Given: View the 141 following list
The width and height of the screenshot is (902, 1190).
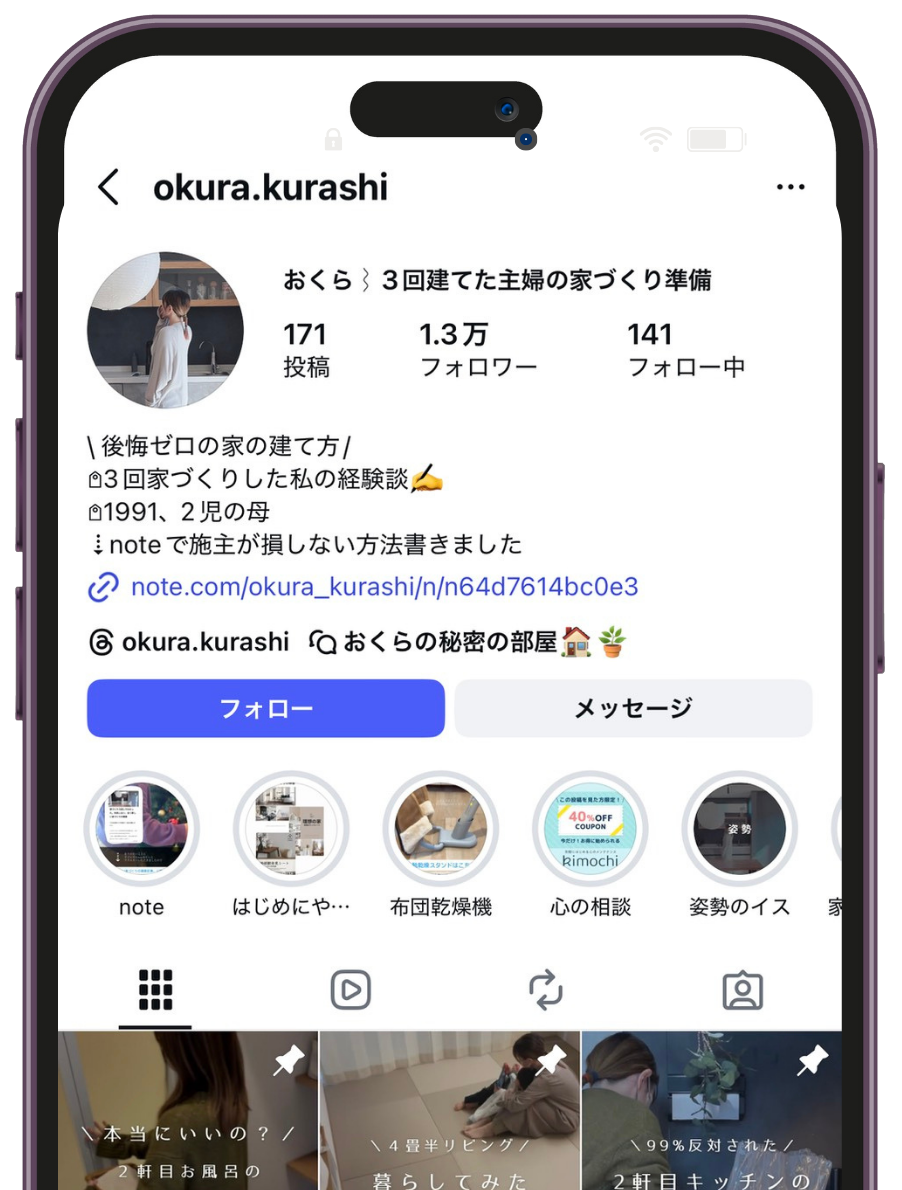Looking at the screenshot, I should click(x=685, y=350).
